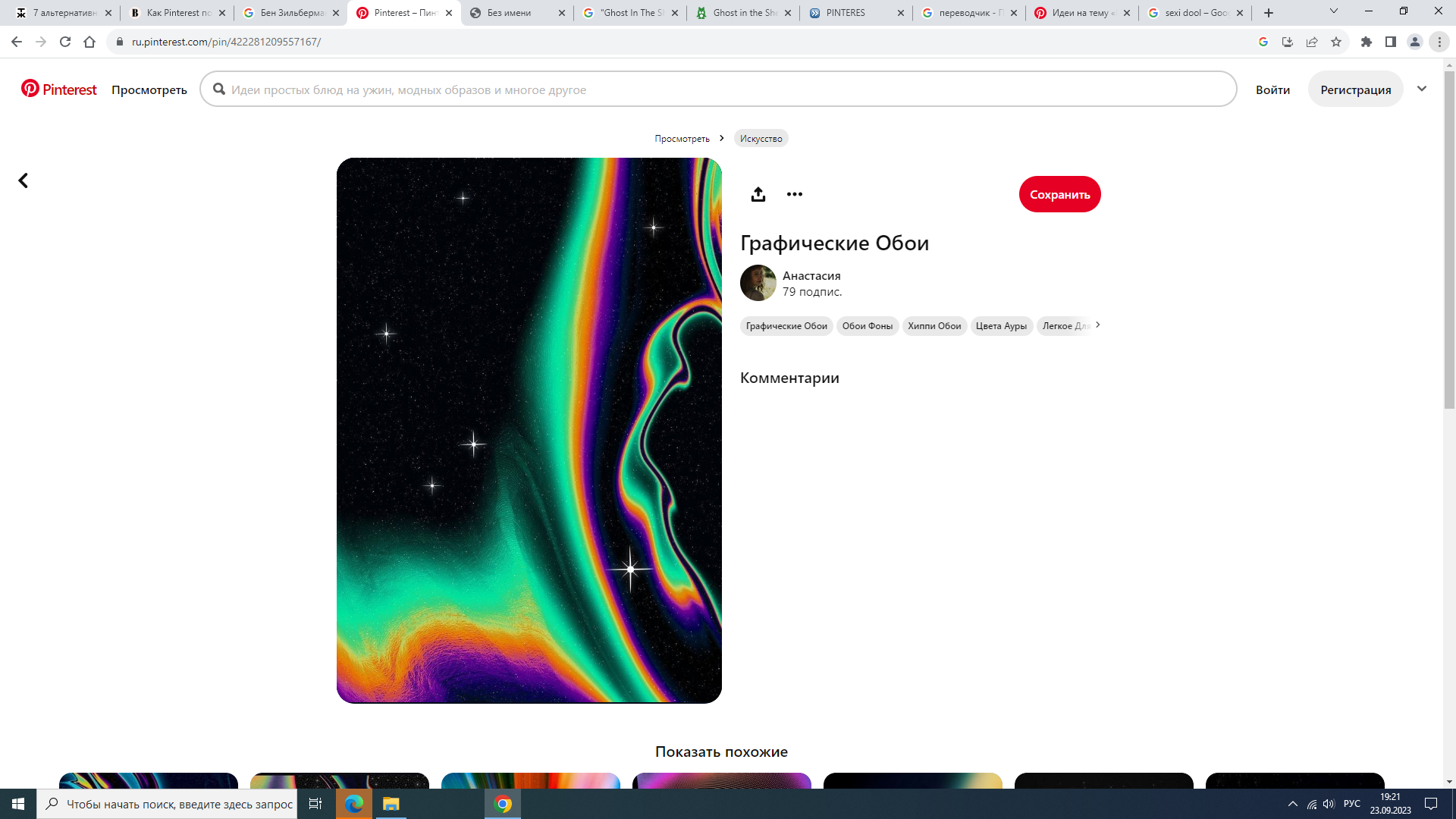Viewport: 1456px width, 819px height.
Task: Go to Pinterest home via logo
Action: tap(59, 89)
